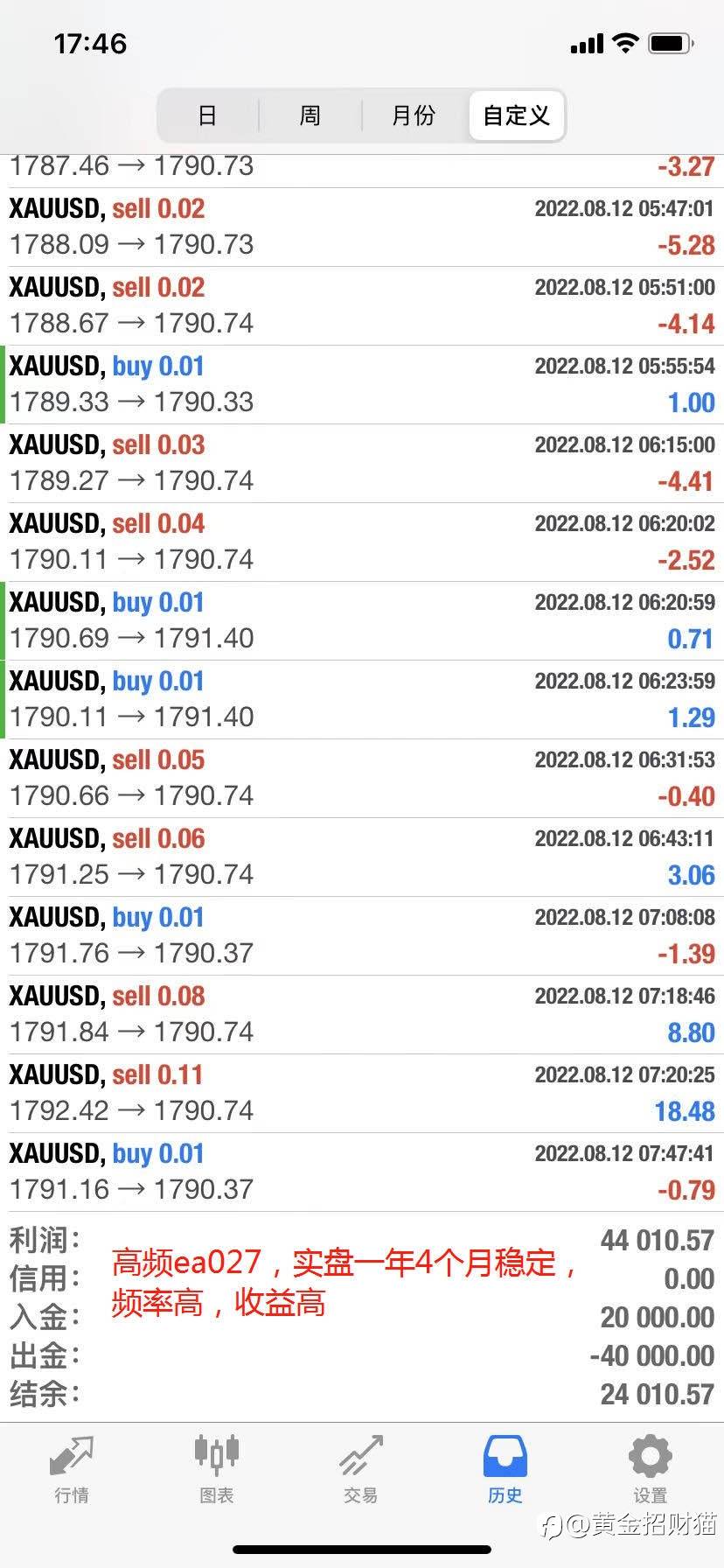Open the buy 0.01 trade at 06:23:59

pyautogui.click(x=362, y=700)
